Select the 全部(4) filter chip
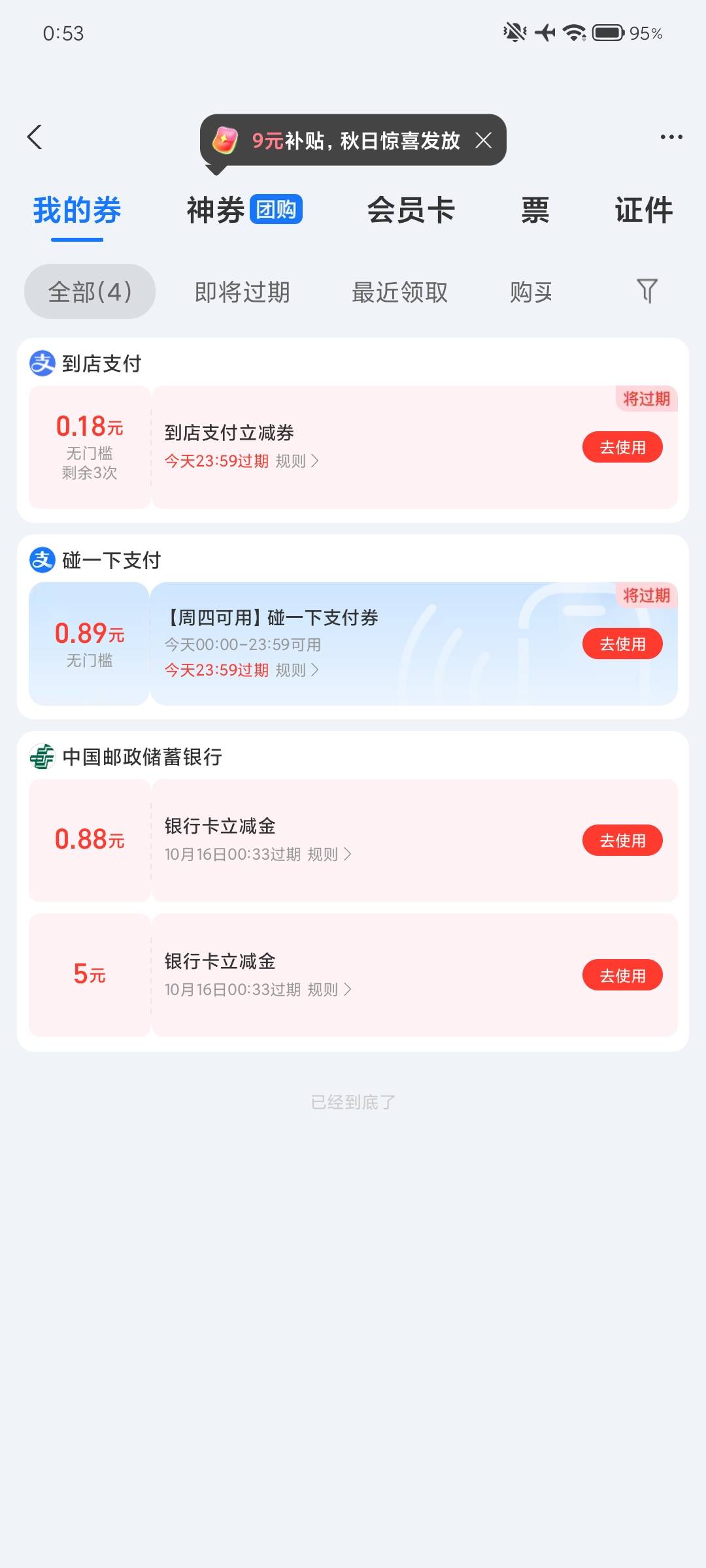The image size is (706, 1568). 90,291
